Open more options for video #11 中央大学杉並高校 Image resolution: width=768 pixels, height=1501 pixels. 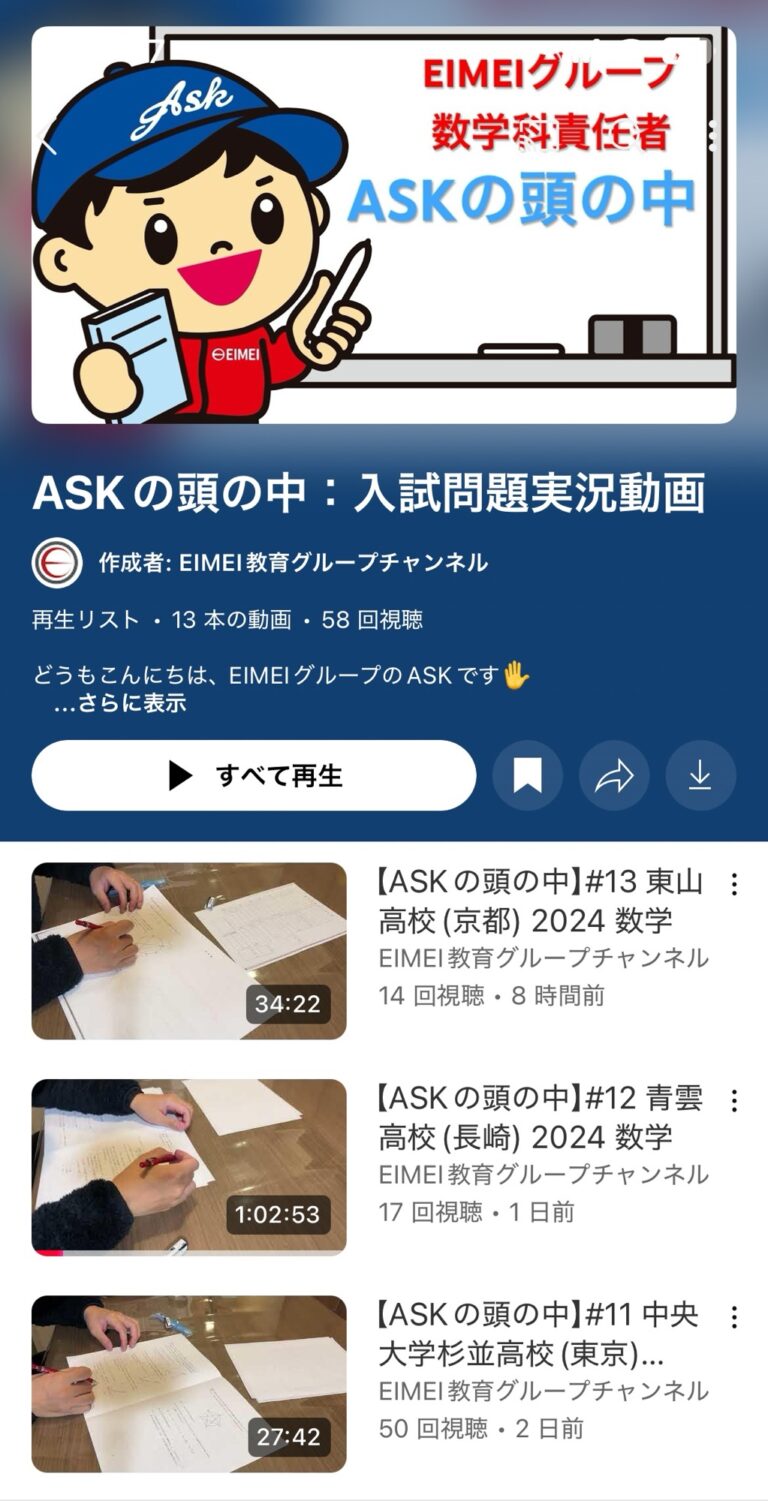coord(734,1317)
